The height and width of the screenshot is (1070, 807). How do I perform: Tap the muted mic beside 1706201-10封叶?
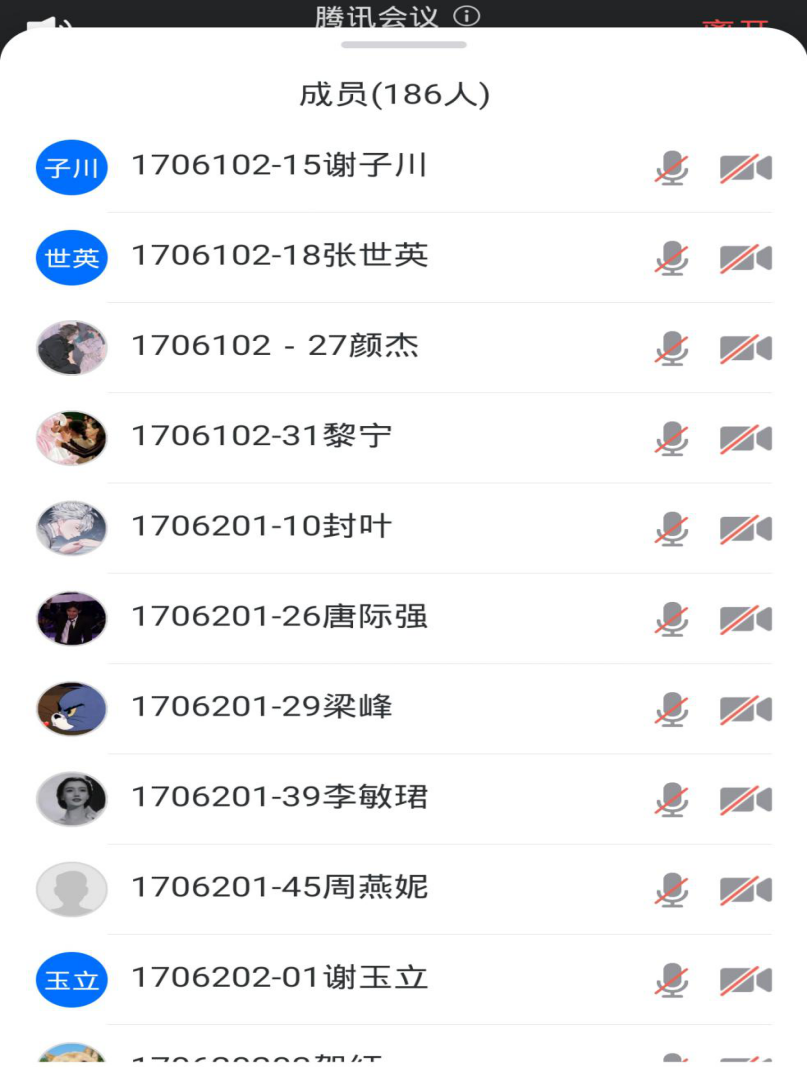[672, 528]
